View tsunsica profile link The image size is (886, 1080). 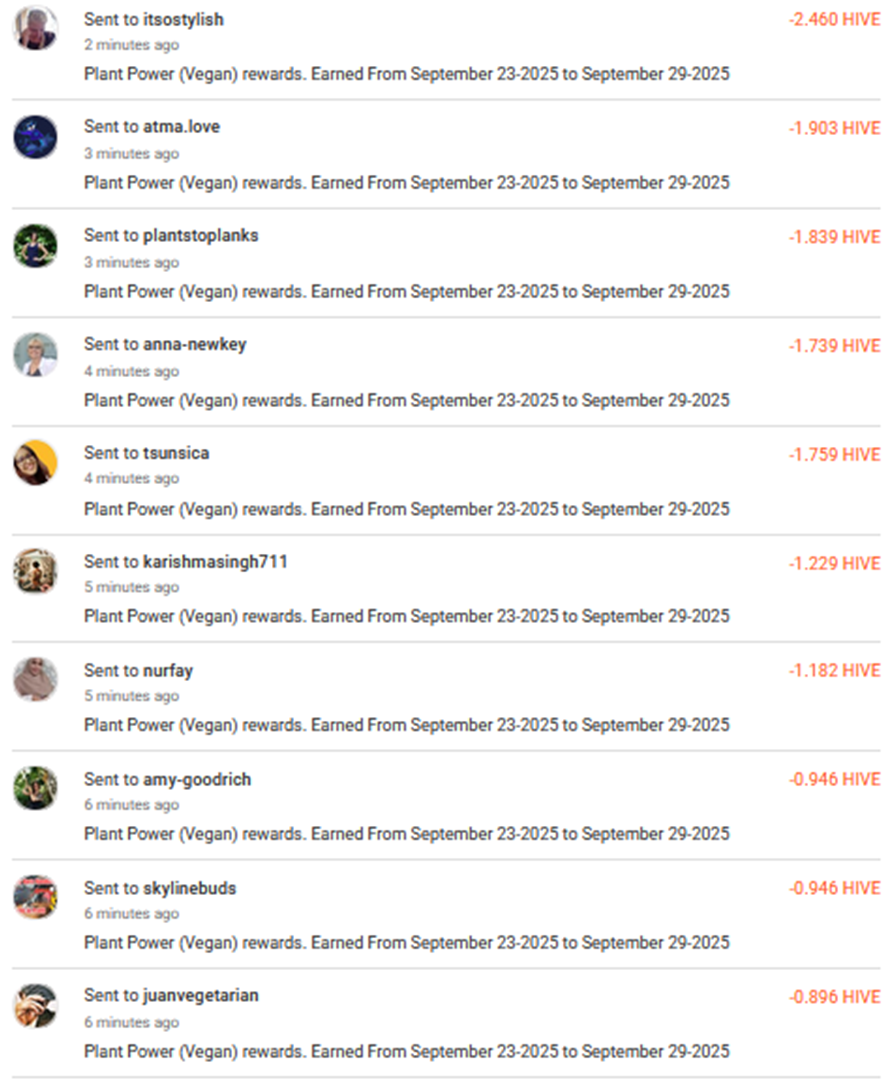[176, 453]
